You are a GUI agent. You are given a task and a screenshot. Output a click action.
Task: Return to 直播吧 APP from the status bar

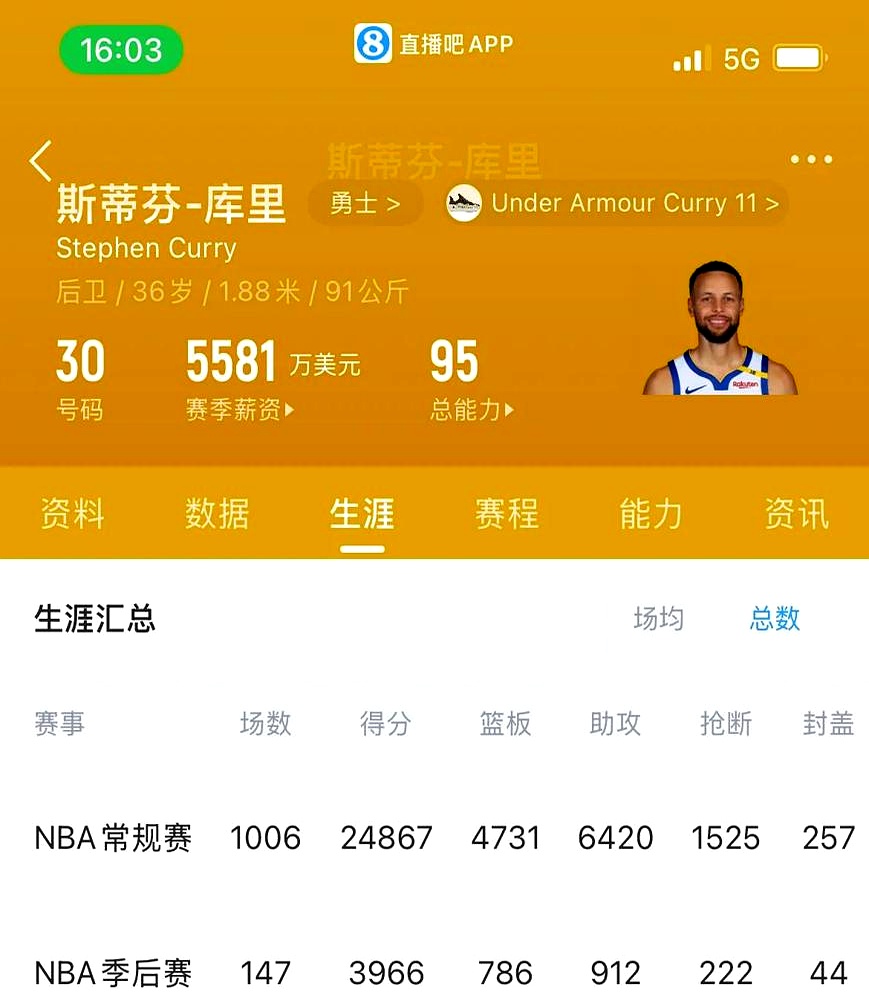point(434,45)
